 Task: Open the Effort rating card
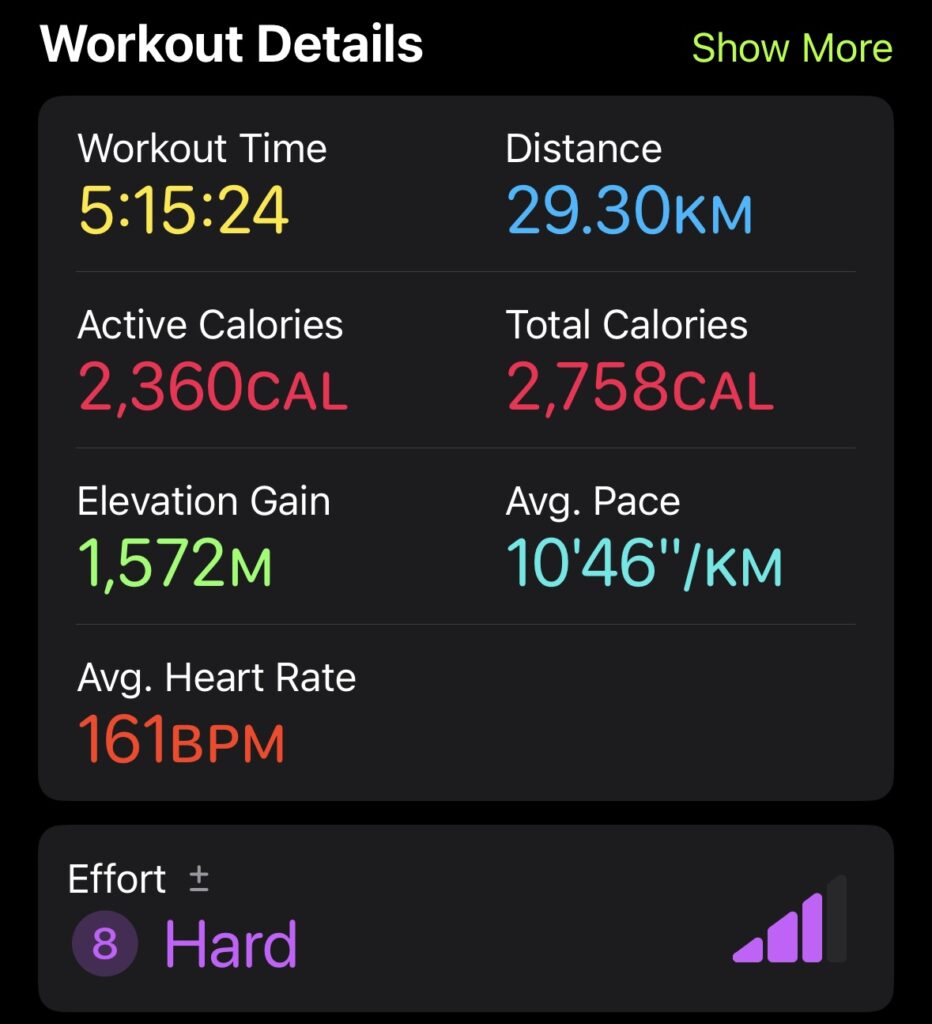465,918
